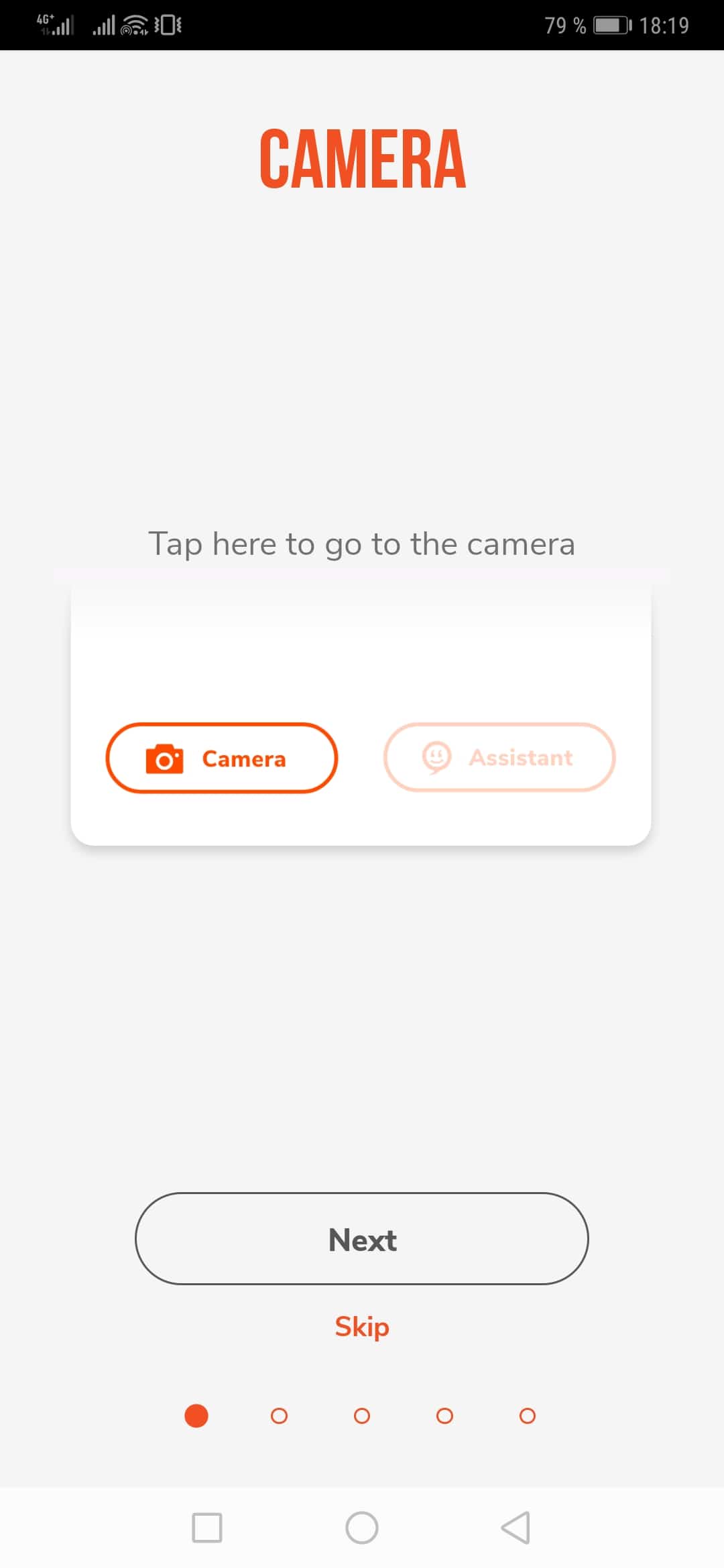Skip the tutorial
Viewport: 724px width, 1568px height.
point(362,1326)
